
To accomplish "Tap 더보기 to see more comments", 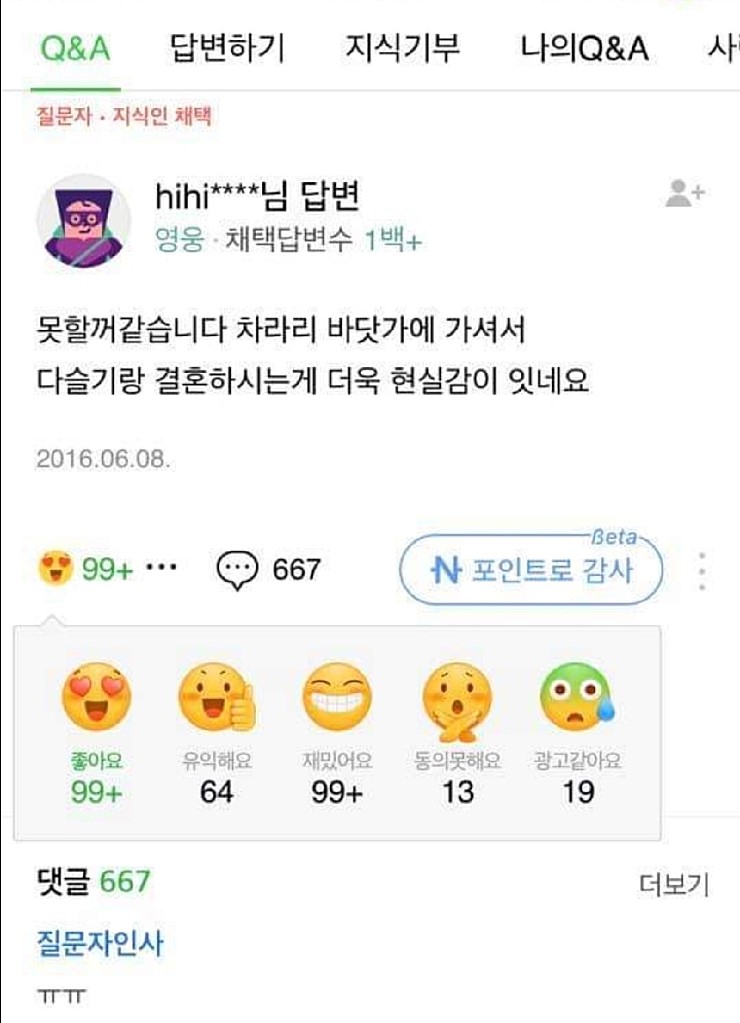I will click(673, 884).
